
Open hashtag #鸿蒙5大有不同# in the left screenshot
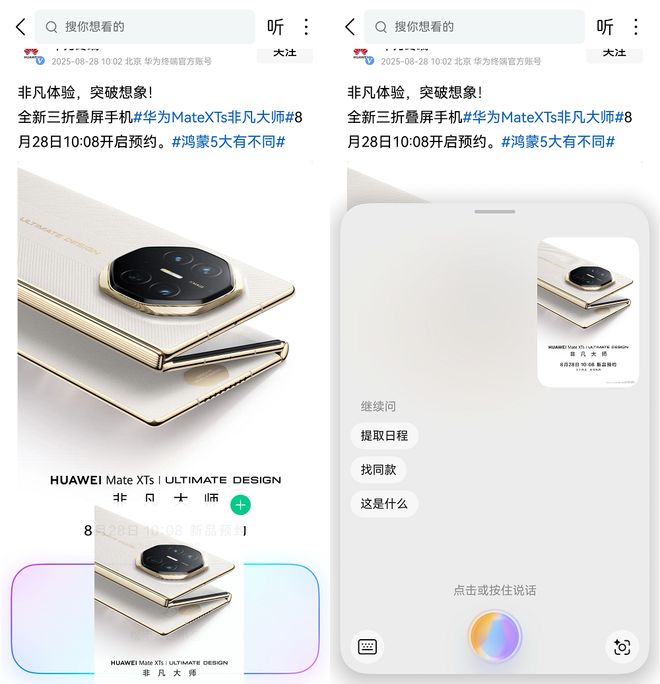pos(228,142)
